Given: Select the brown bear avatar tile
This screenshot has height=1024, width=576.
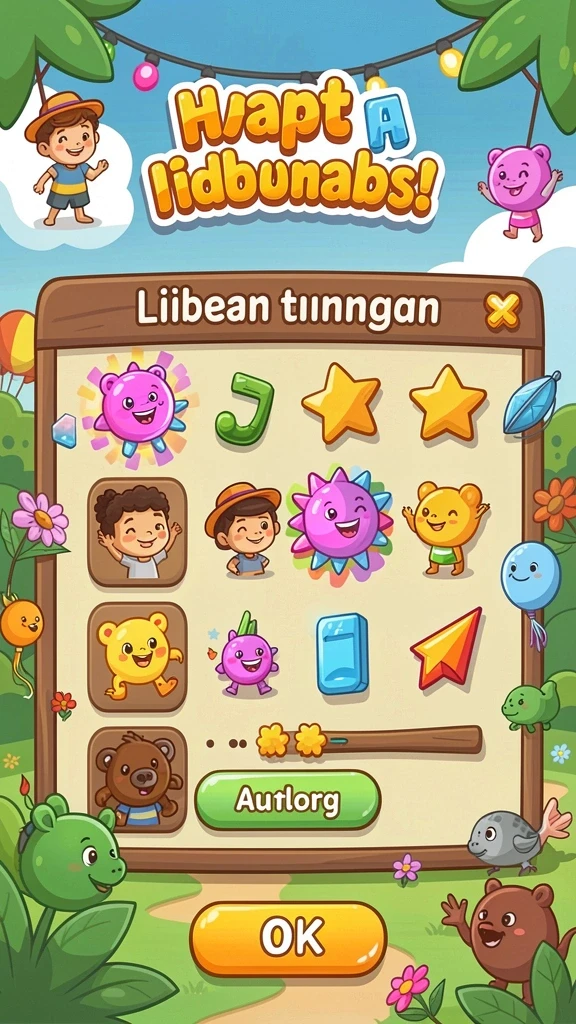Looking at the screenshot, I should coord(138,778).
